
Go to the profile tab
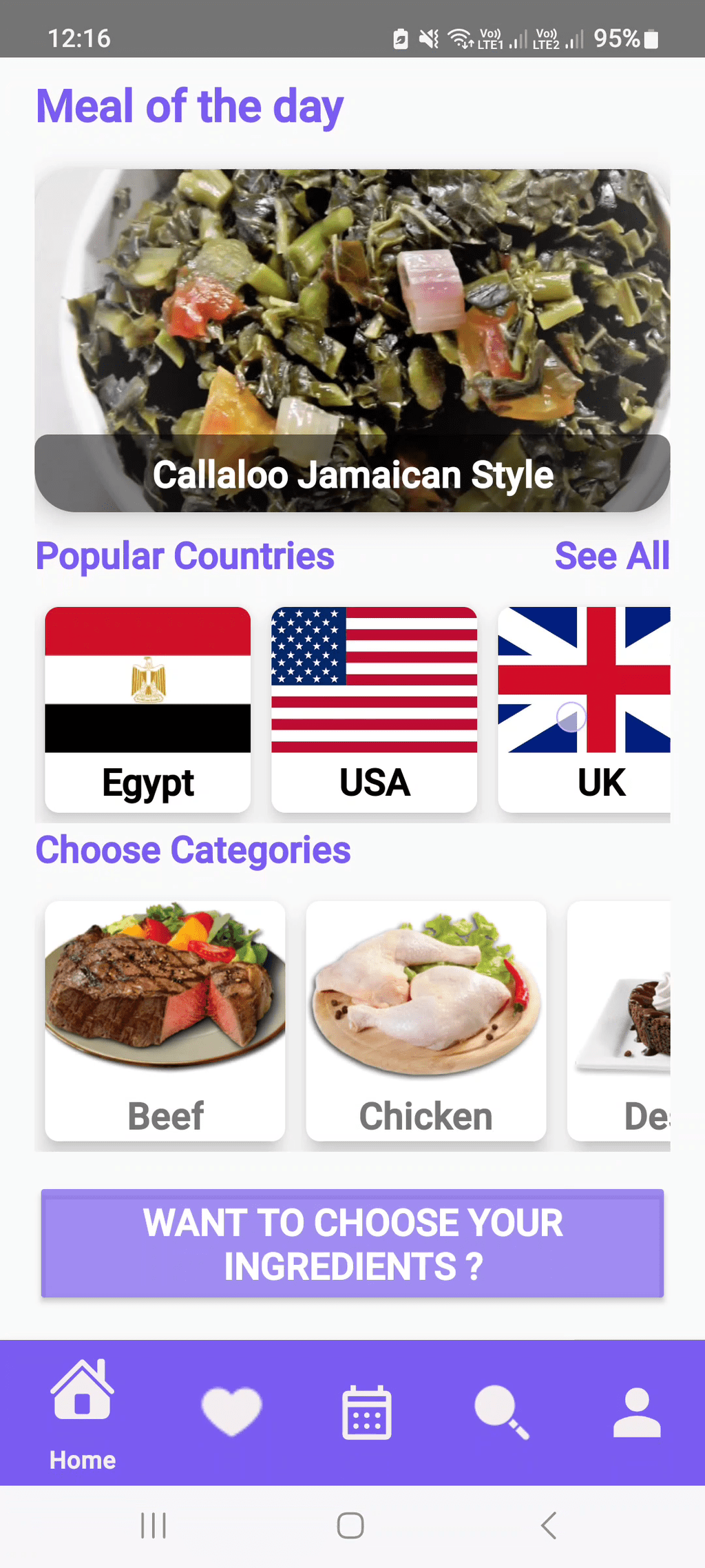(x=637, y=1412)
